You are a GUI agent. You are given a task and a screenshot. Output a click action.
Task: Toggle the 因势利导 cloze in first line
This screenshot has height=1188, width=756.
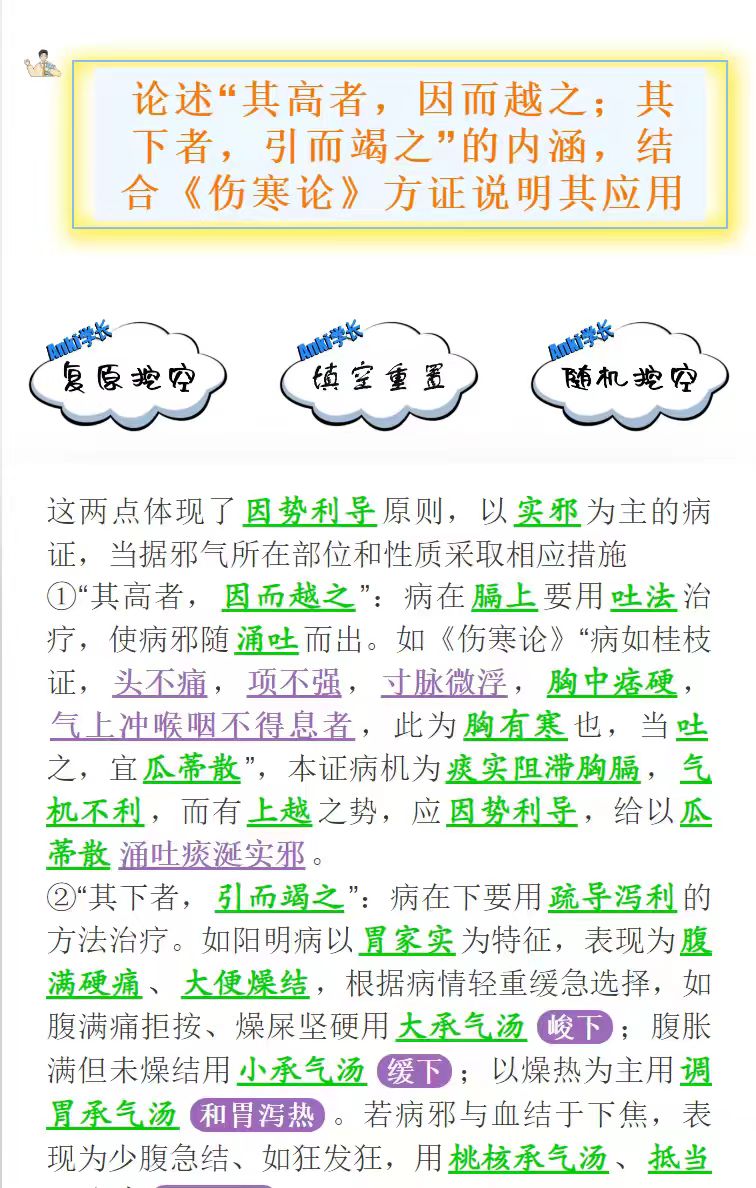310,511
